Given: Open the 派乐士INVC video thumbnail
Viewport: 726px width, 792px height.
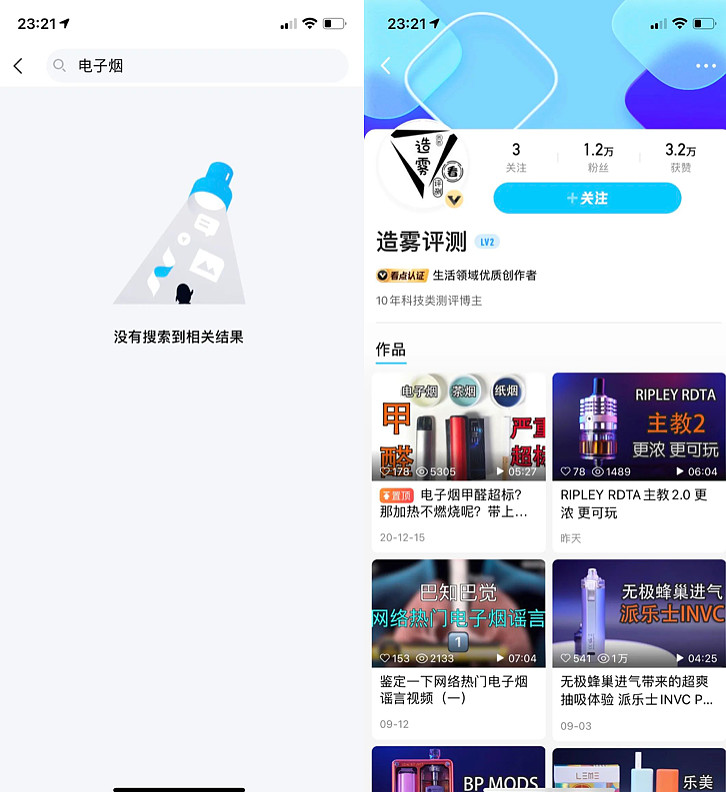Looking at the screenshot, I should point(638,610).
